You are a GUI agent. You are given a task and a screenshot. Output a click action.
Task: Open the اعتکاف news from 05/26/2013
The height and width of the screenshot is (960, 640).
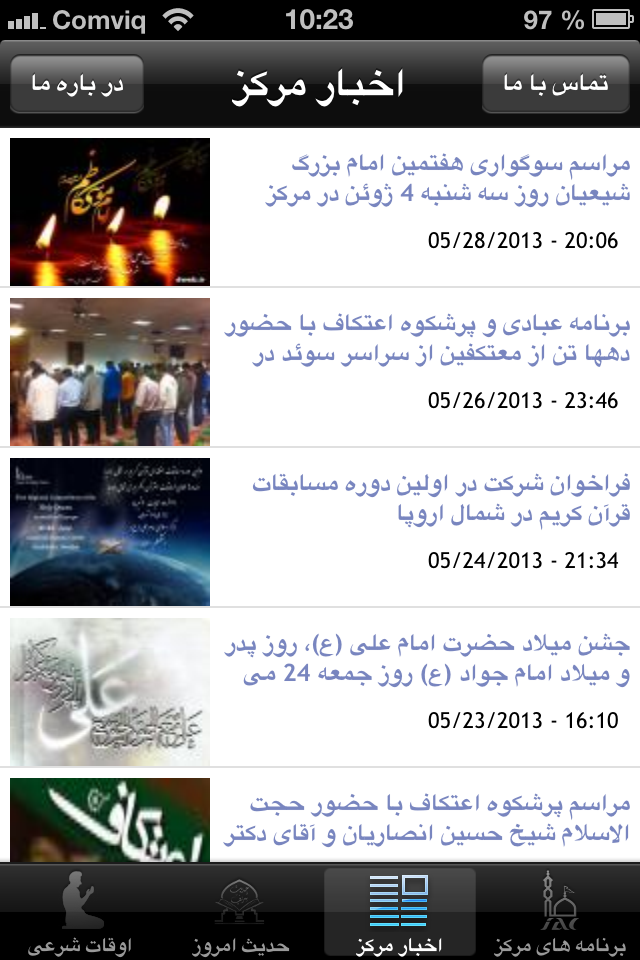tap(320, 372)
